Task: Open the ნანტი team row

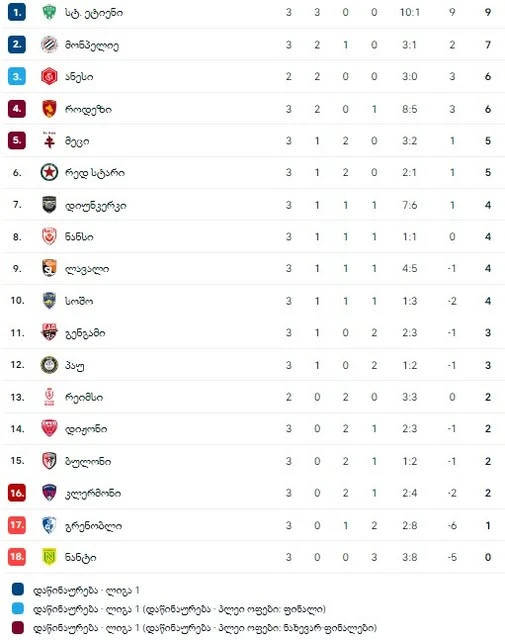Action: [x=252, y=557]
